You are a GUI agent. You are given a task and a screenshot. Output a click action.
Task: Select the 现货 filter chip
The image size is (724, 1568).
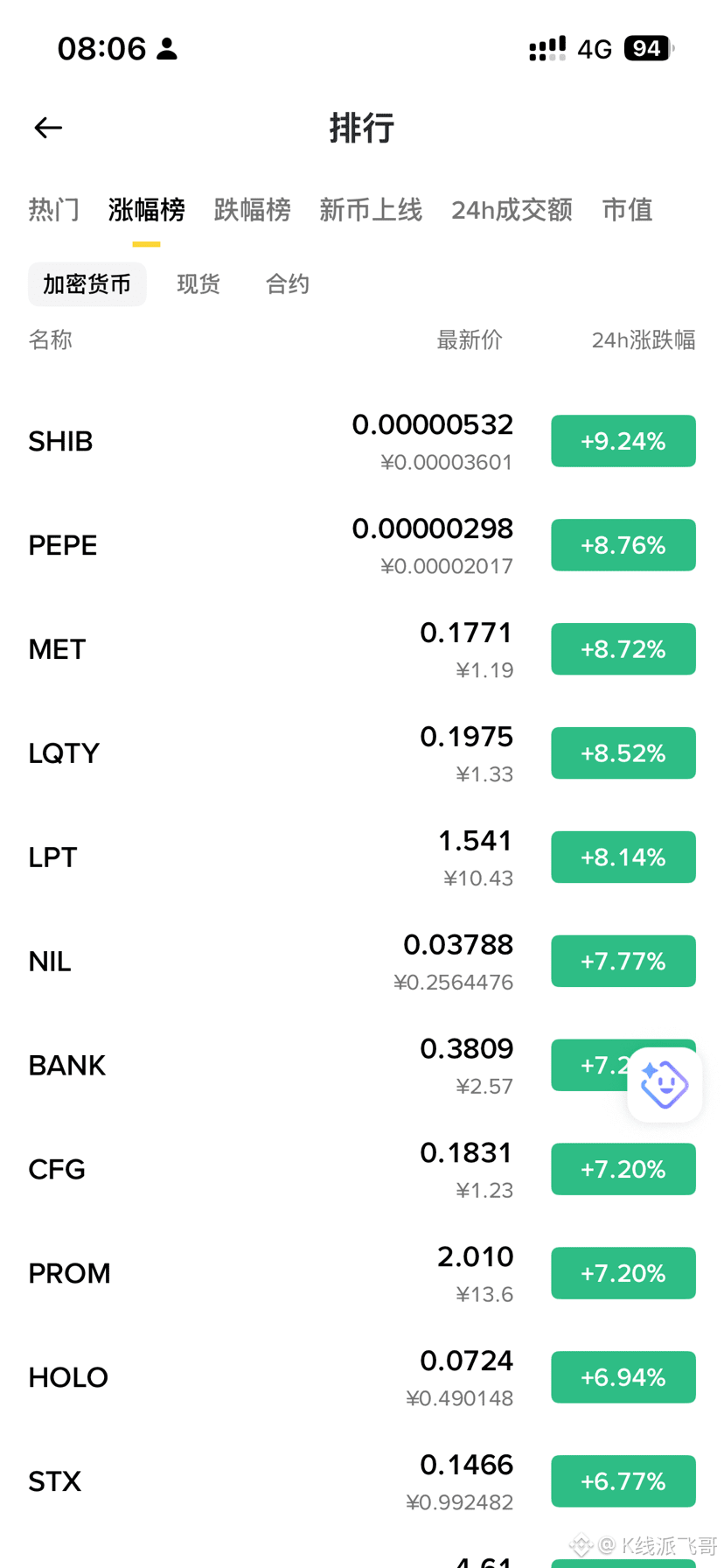198,284
